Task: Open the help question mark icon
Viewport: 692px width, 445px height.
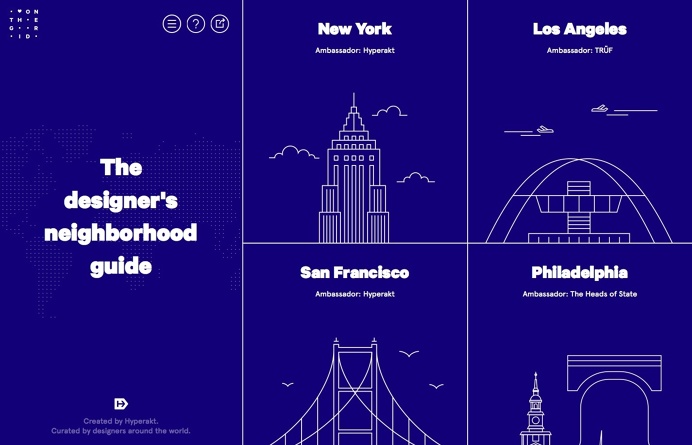Action: 196,24
